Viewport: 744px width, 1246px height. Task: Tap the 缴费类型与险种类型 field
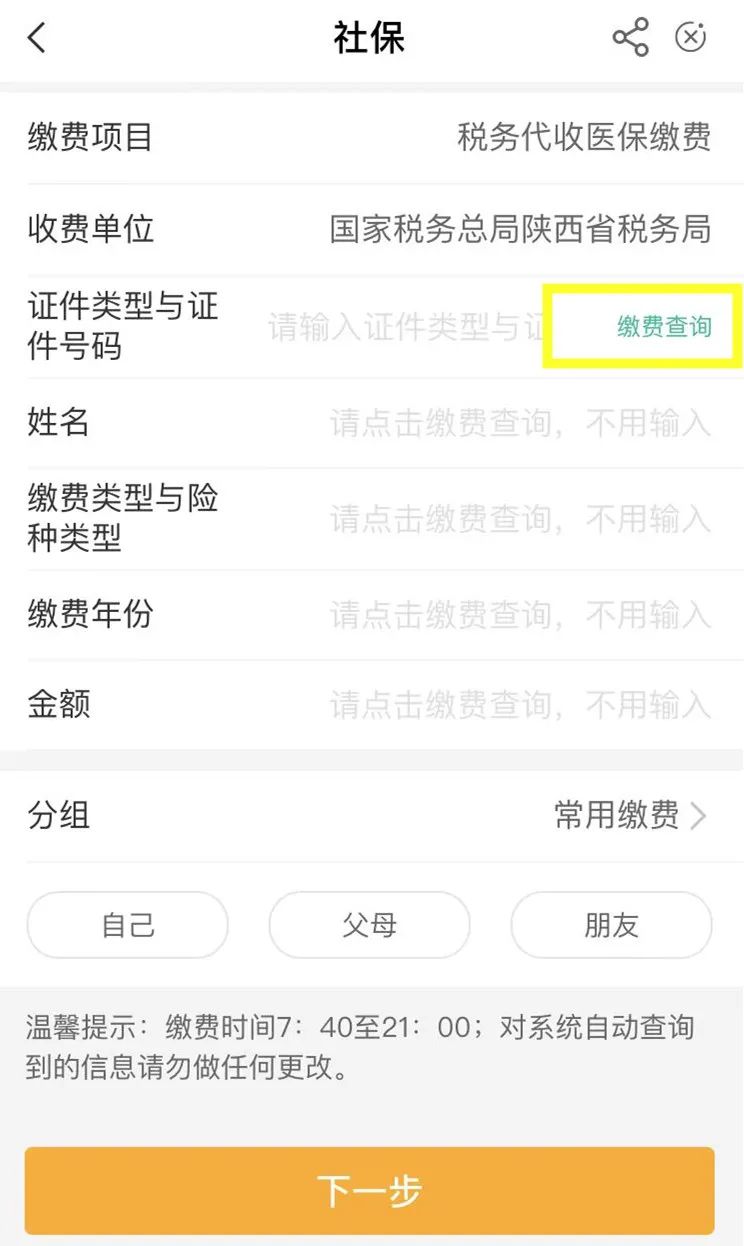[520, 519]
